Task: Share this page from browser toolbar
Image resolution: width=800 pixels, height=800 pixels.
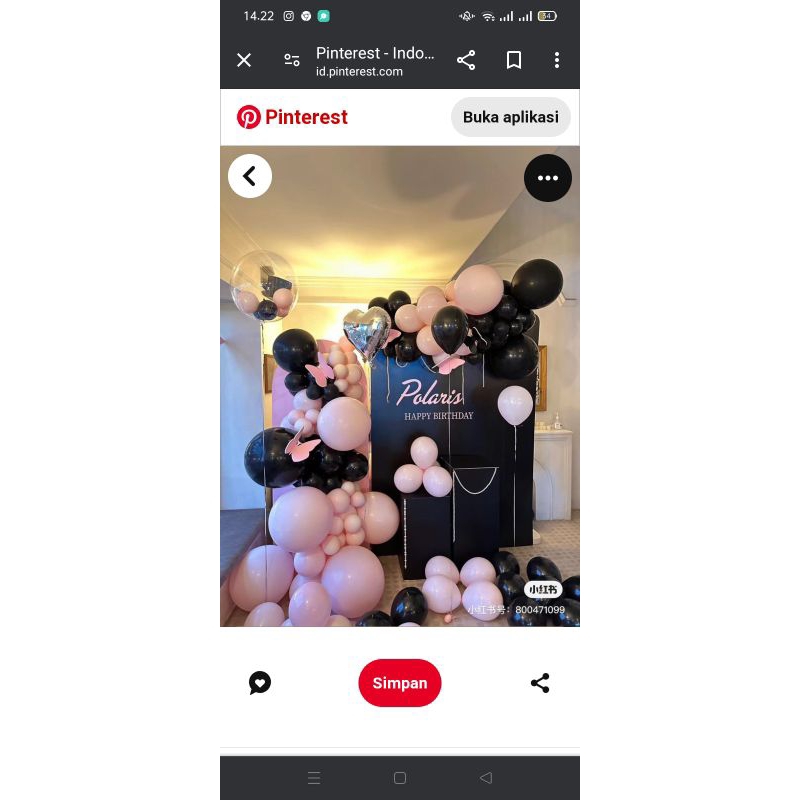Action: tap(466, 60)
